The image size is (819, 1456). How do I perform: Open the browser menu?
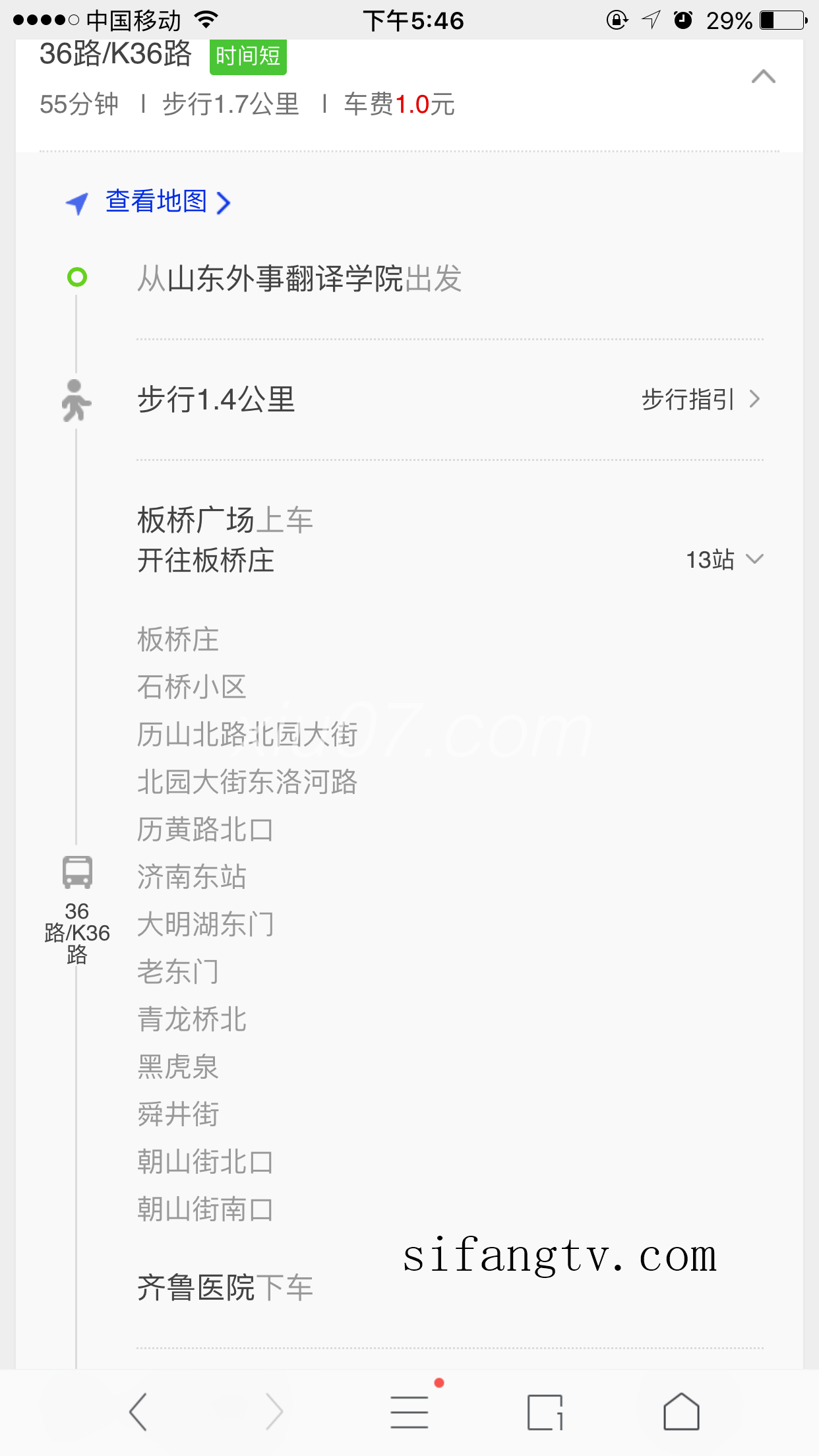[x=409, y=1412]
